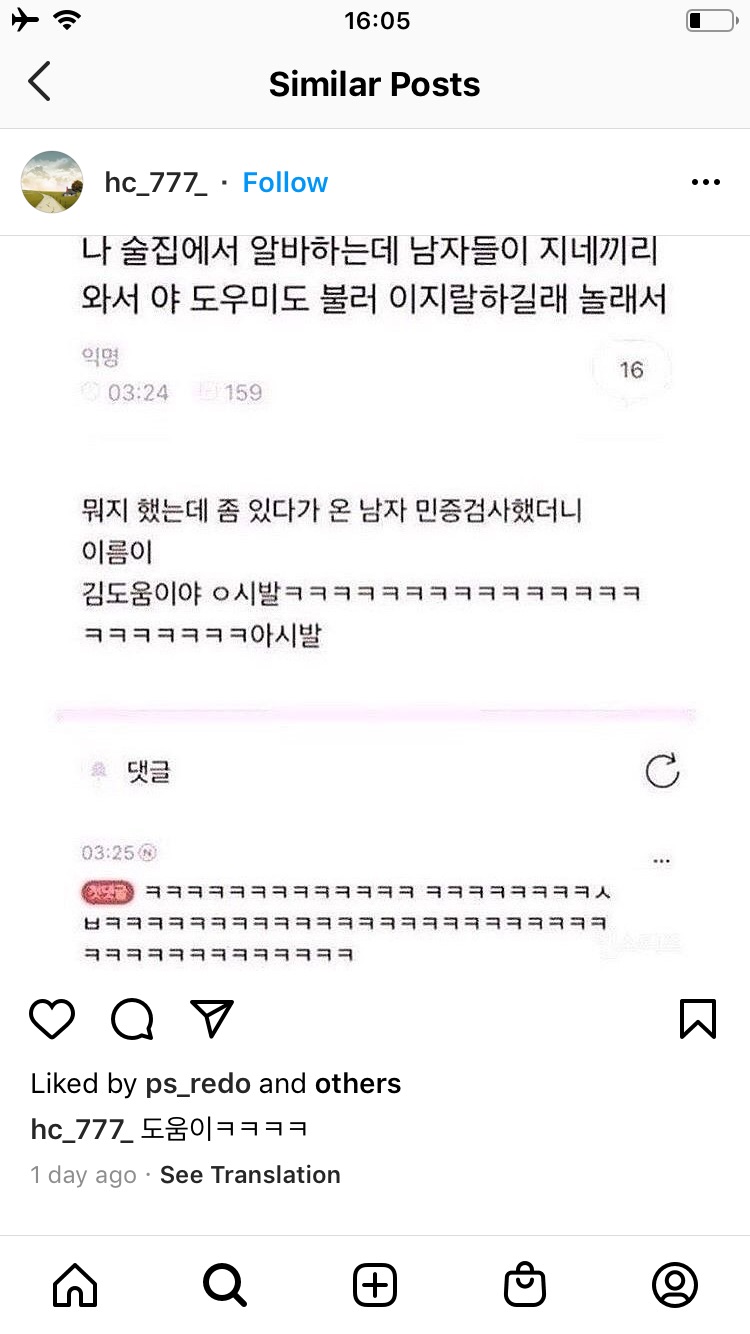Open the Shop tab

525,1284
